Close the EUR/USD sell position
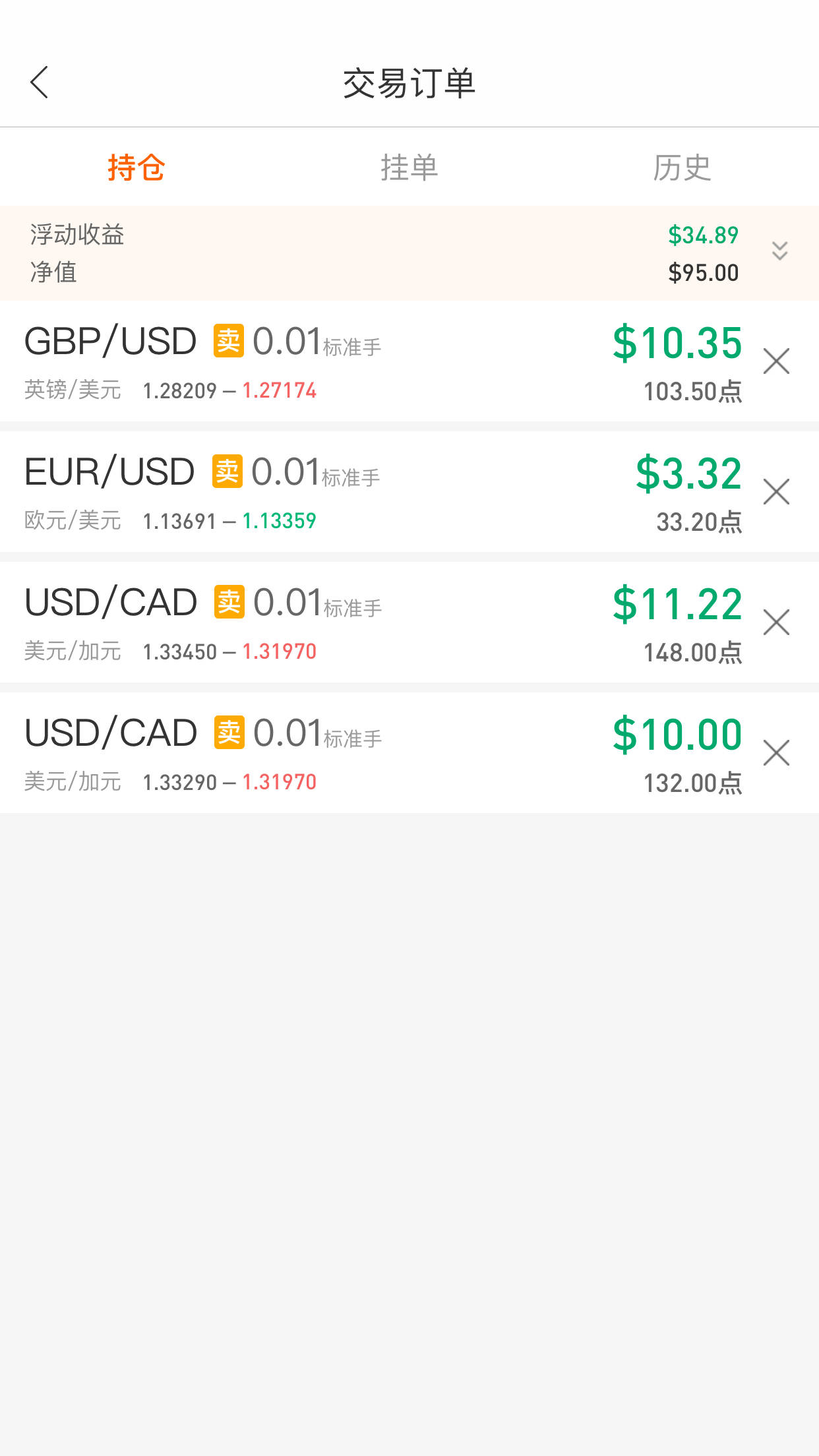The image size is (819, 1456). point(776,492)
